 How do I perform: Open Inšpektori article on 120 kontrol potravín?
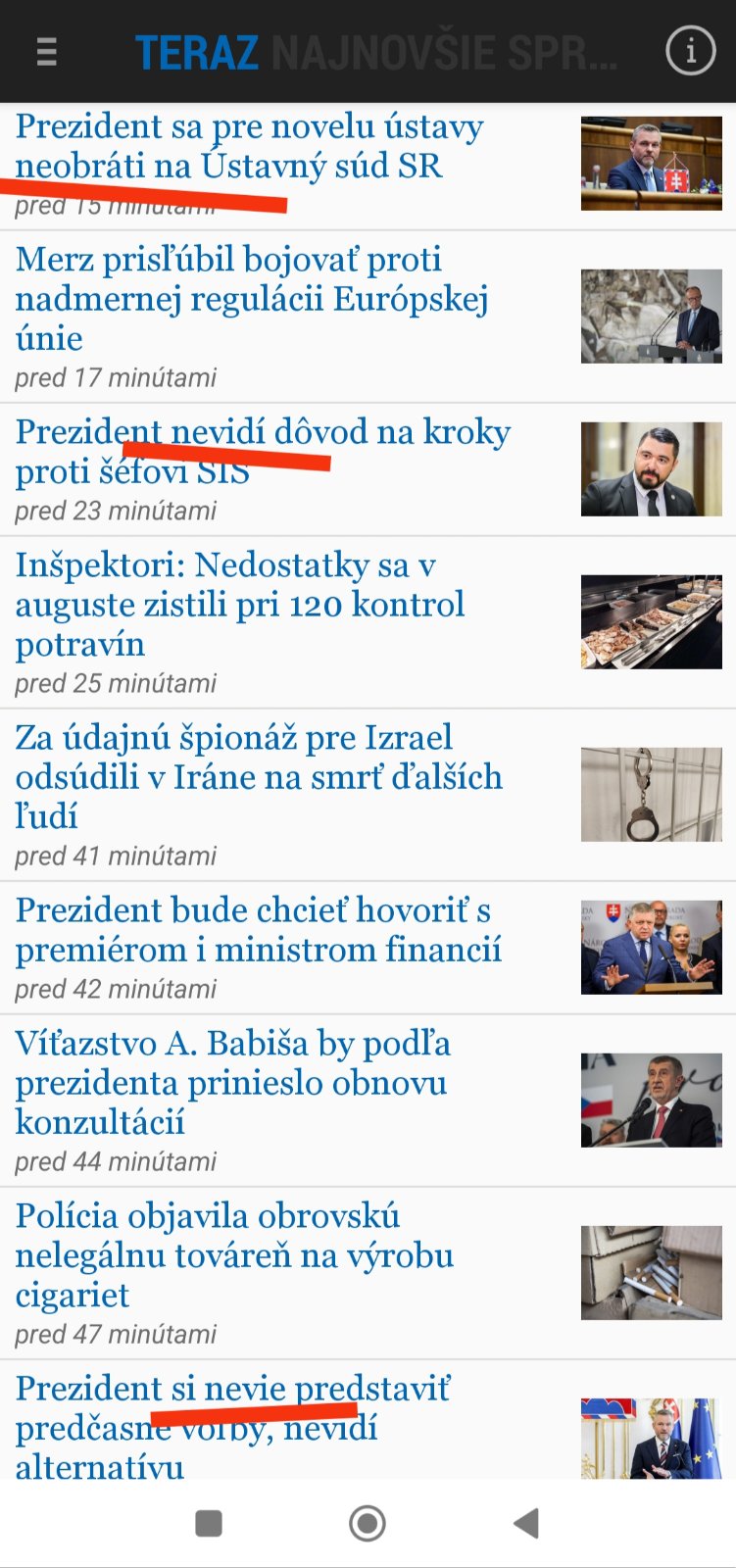(240, 604)
